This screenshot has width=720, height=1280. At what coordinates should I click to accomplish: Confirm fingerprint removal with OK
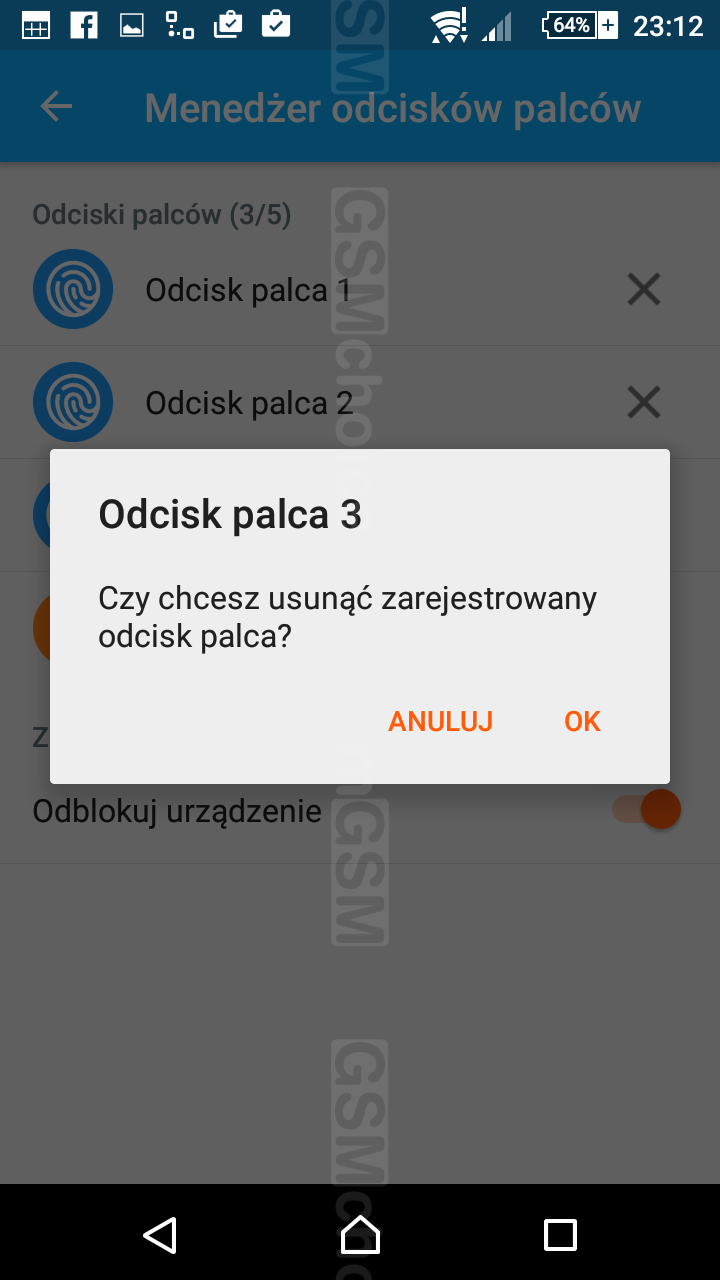(x=582, y=721)
